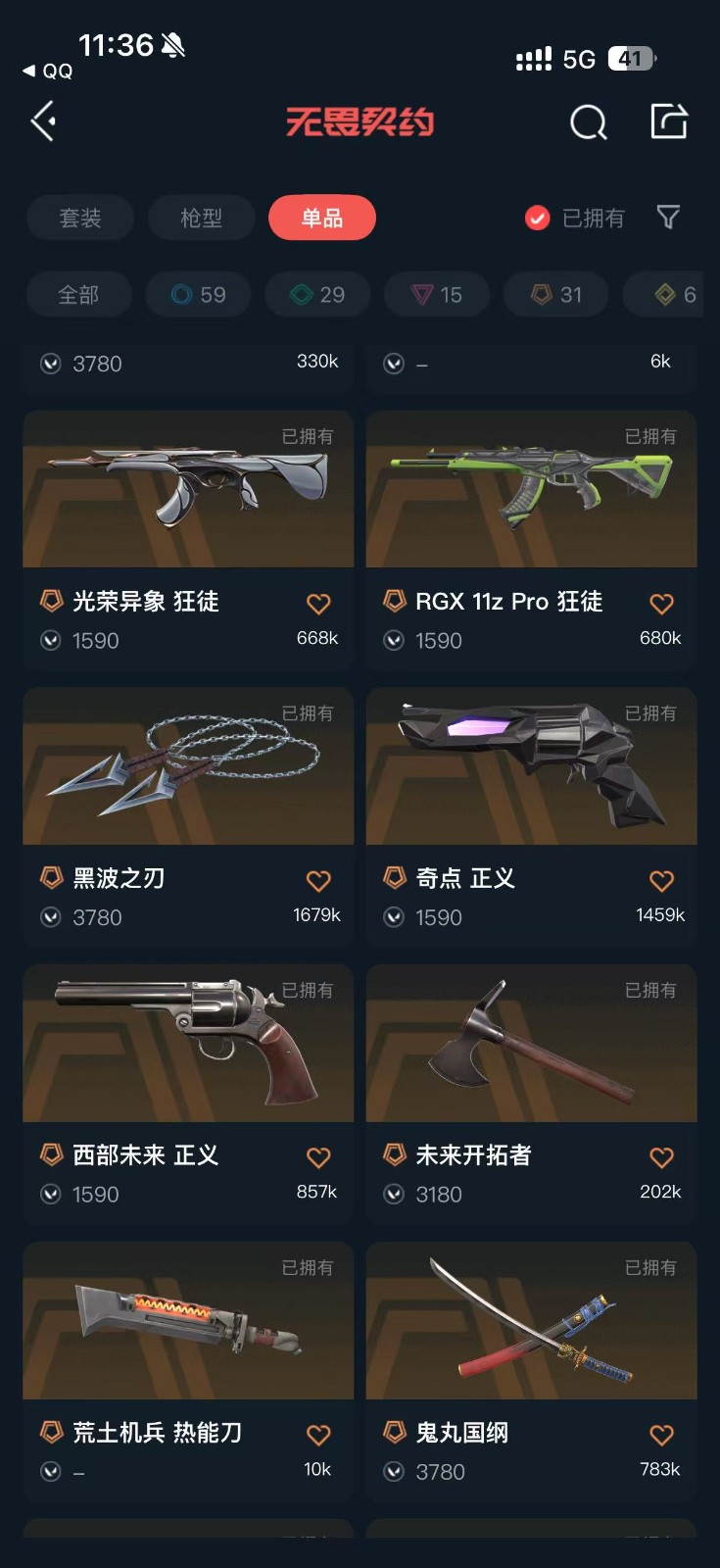Filter by the tier chip showing 31

pos(556,294)
